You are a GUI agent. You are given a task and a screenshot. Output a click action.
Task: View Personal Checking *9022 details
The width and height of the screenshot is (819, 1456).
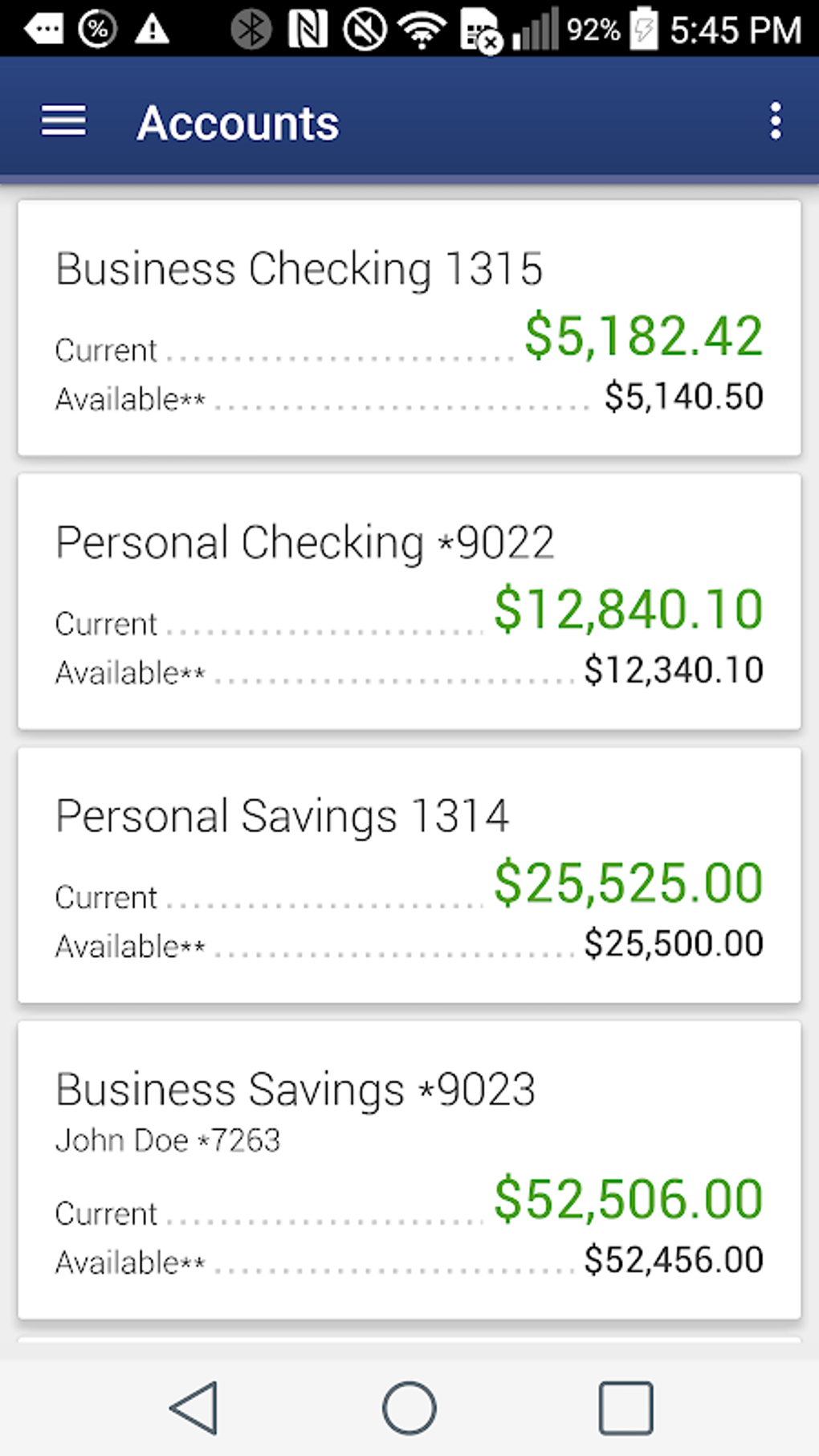tap(409, 602)
